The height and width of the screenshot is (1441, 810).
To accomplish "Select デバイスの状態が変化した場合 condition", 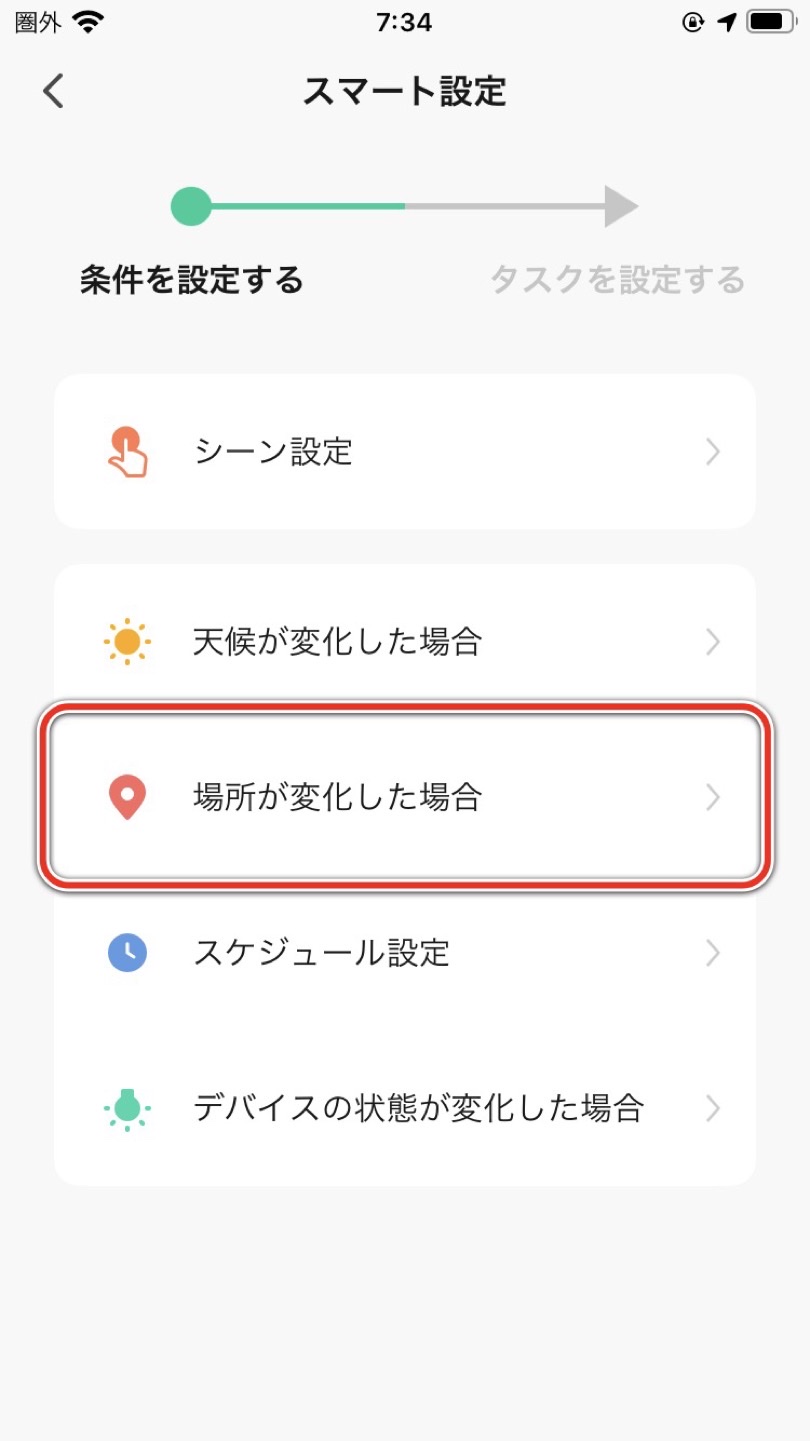I will coord(405,1108).
